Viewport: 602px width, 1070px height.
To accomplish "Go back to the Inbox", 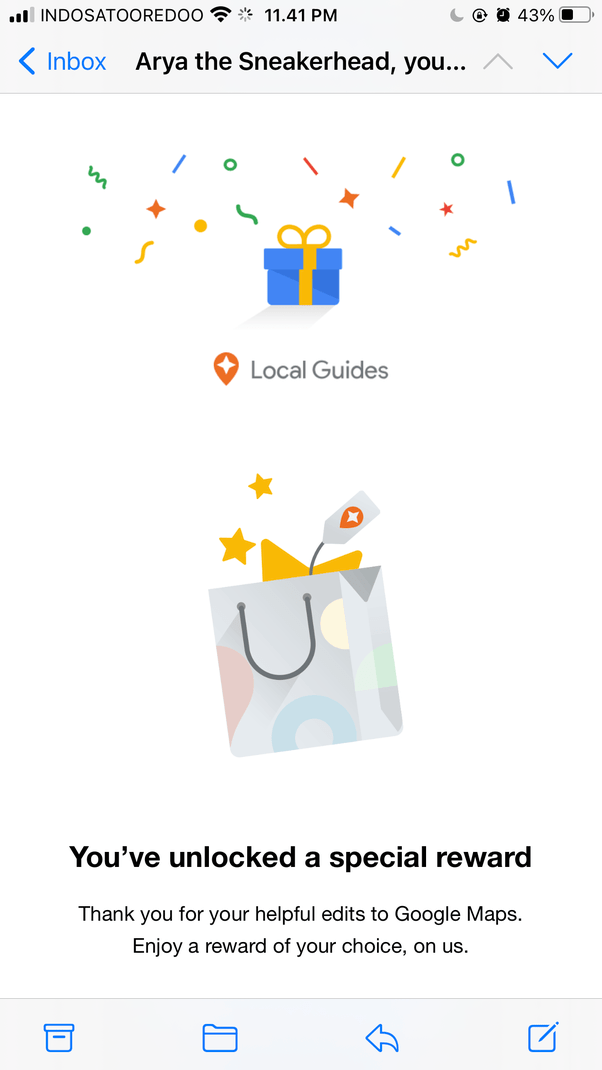I will [x=62, y=62].
